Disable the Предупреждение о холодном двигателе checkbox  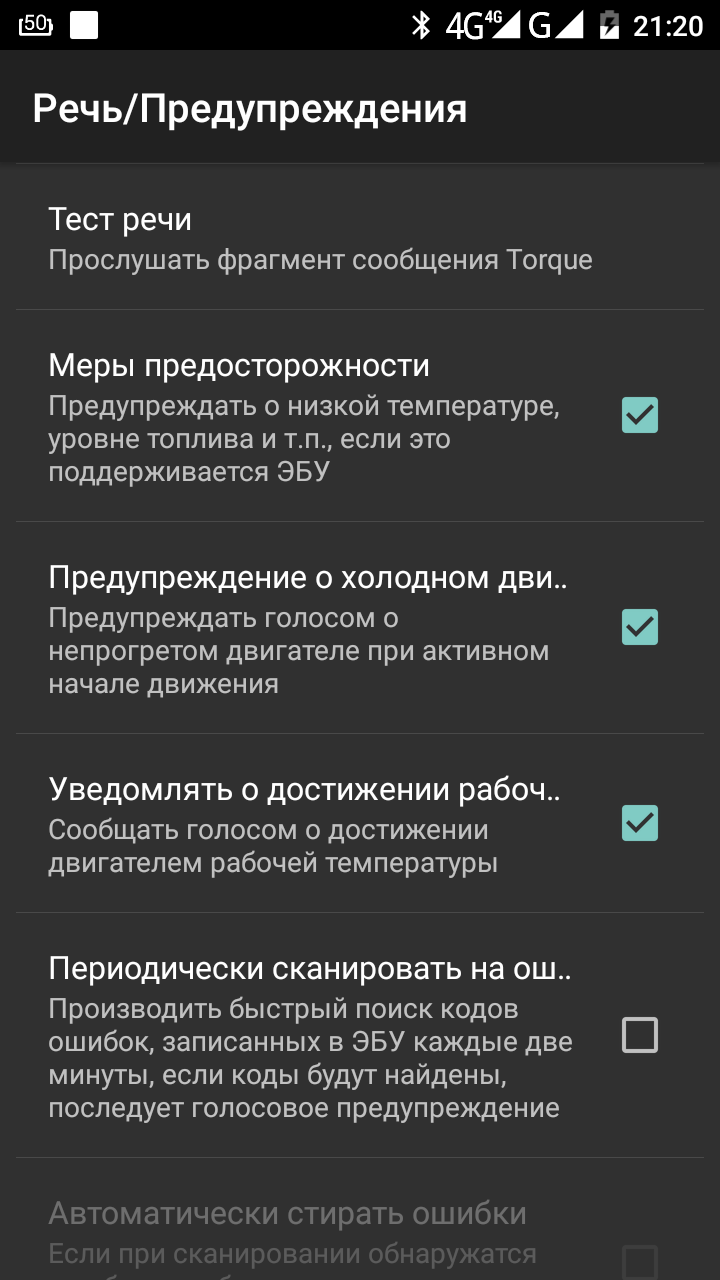pyautogui.click(x=640, y=627)
